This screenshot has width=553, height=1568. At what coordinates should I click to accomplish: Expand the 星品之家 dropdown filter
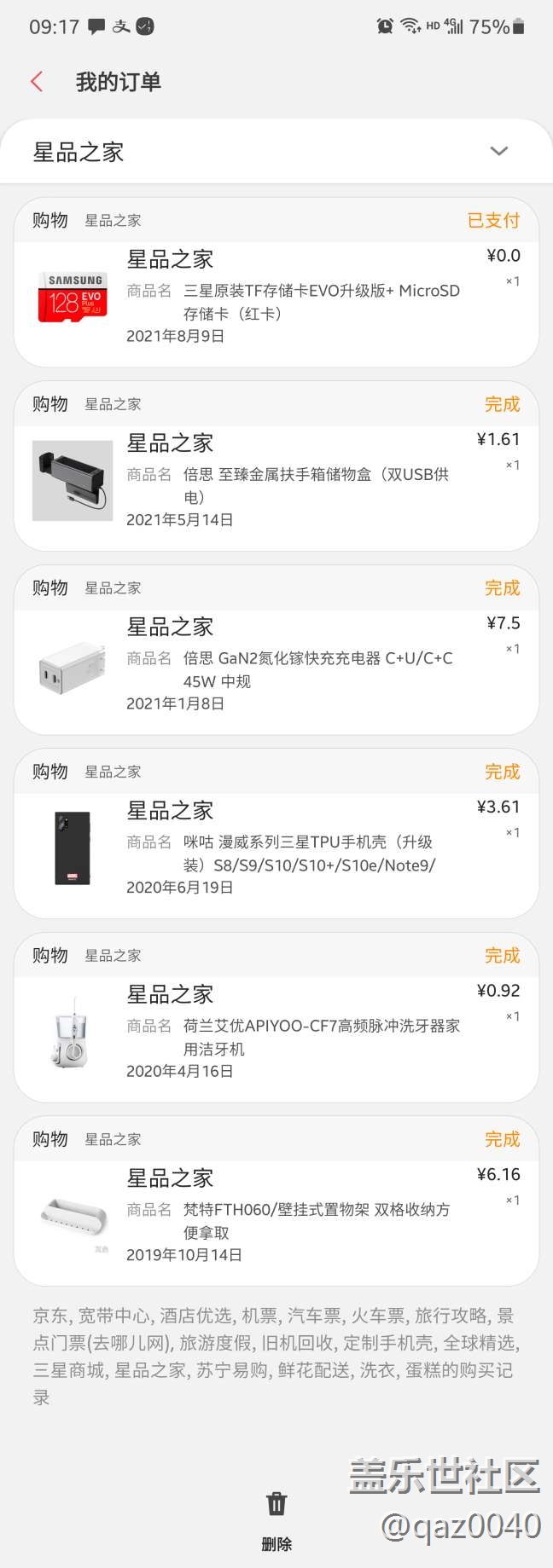(x=276, y=152)
